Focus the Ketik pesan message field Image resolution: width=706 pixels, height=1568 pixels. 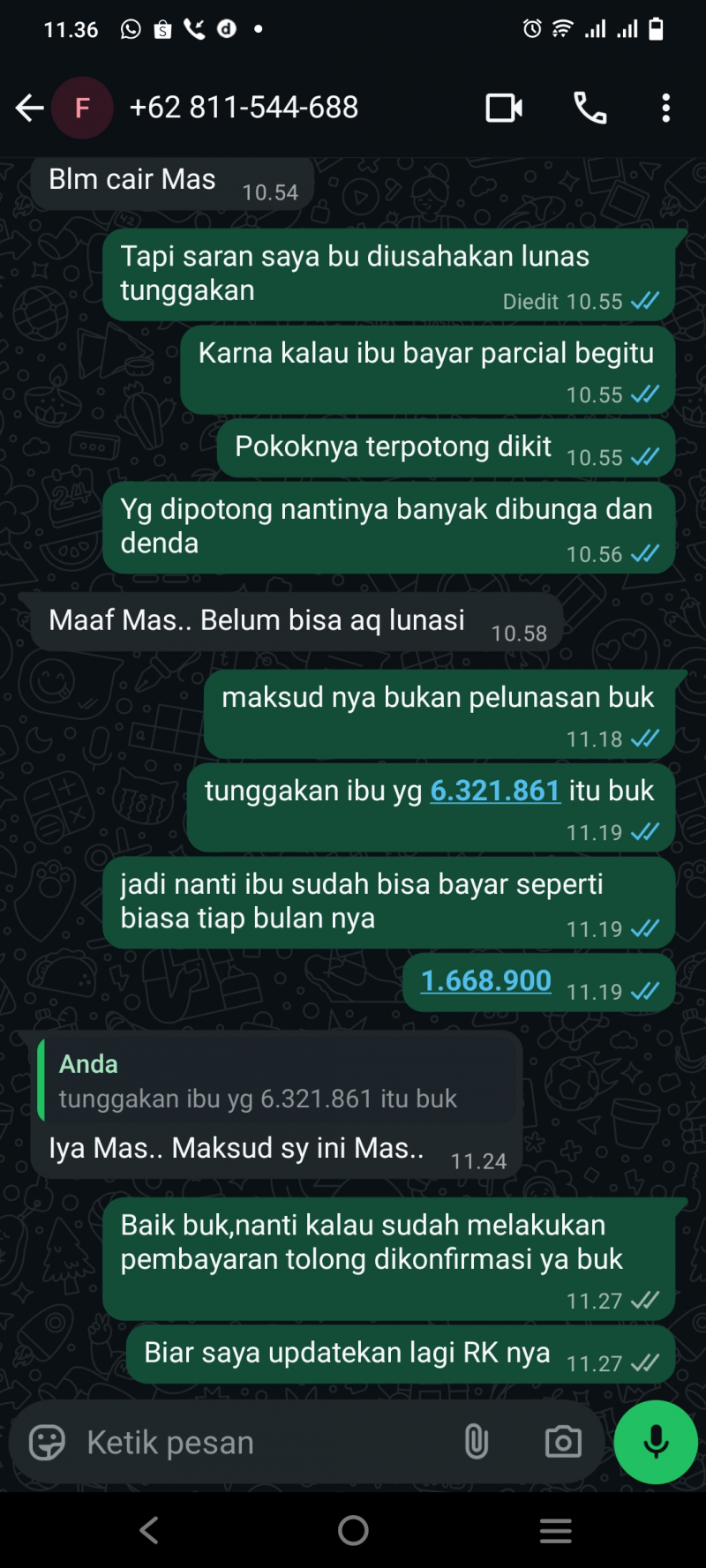(x=265, y=1443)
